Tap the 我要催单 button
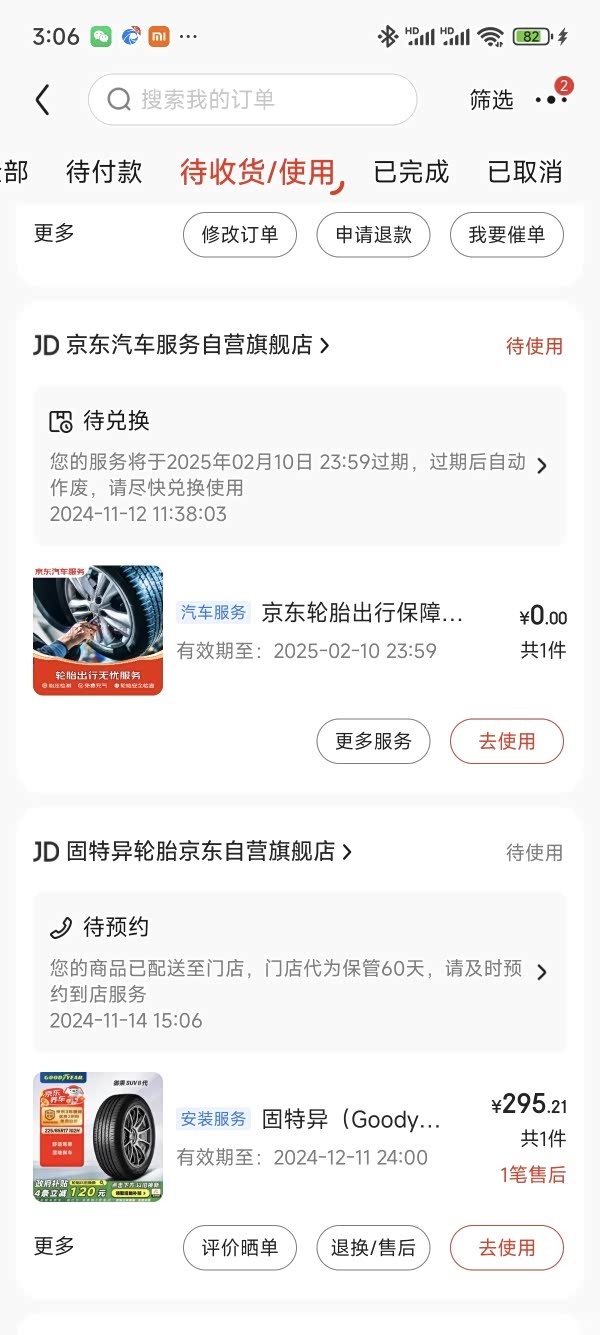 507,235
